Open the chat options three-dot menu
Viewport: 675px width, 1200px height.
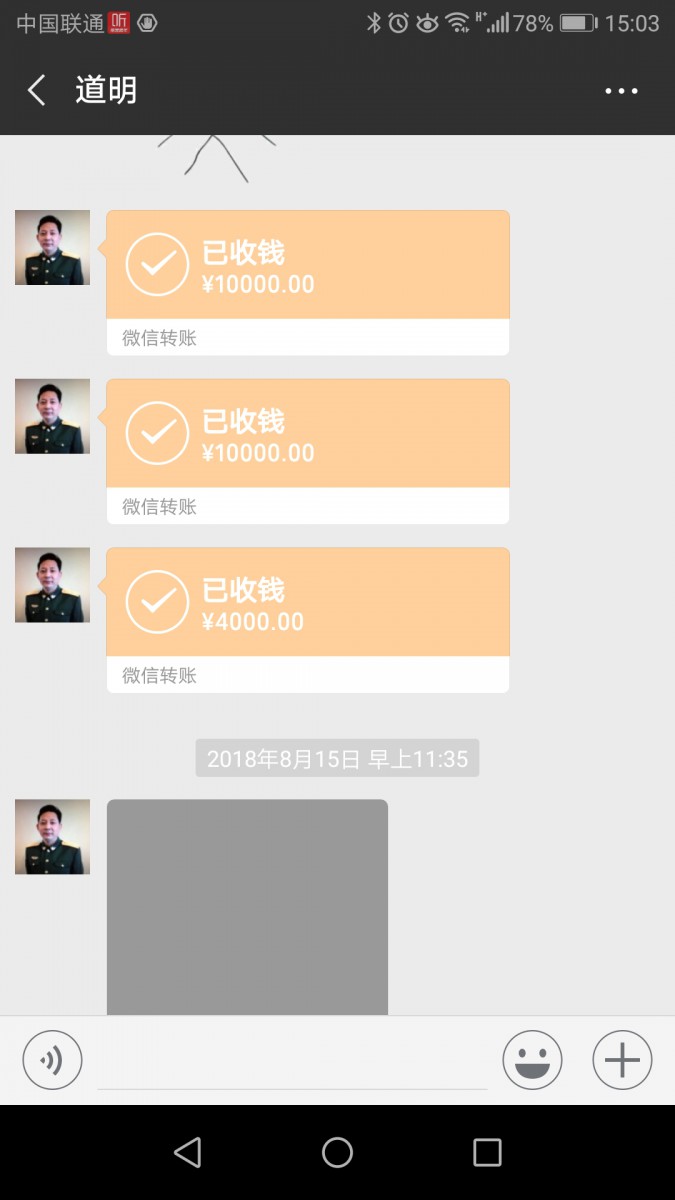[621, 91]
